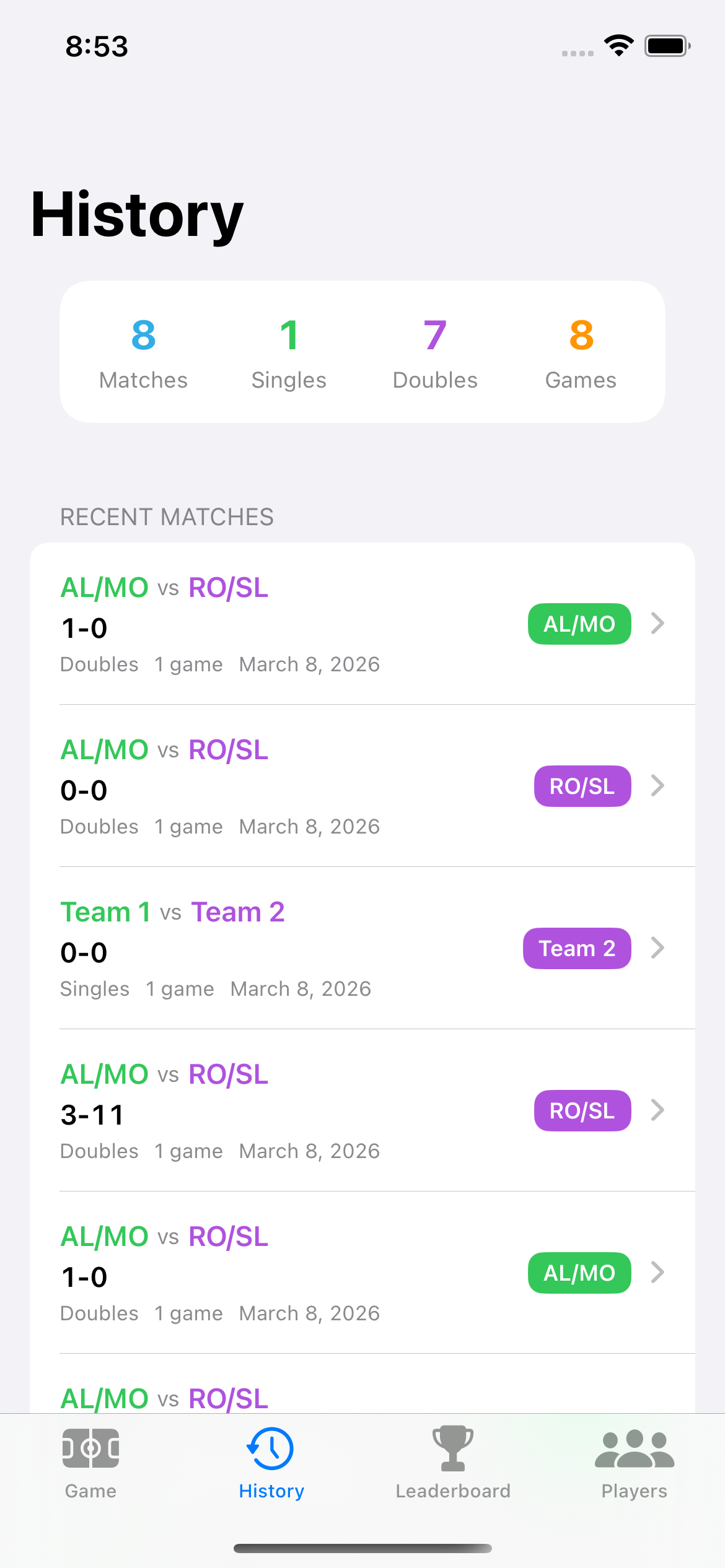Viewport: 725px width, 1568px height.
Task: Tap the Wi-Fi status icon
Action: 618,44
